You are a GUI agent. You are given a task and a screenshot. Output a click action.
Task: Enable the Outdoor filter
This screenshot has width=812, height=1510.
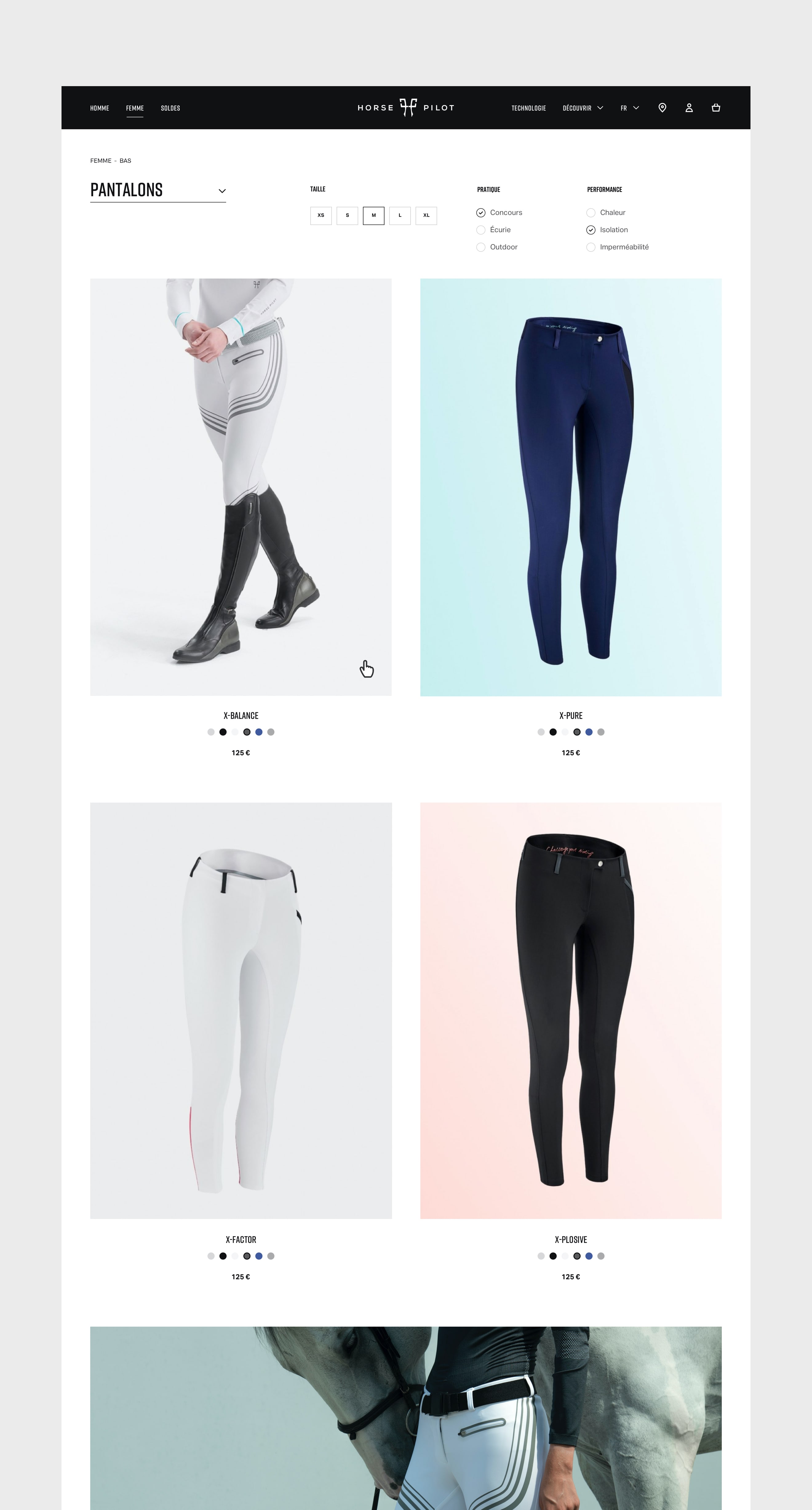tap(481, 247)
